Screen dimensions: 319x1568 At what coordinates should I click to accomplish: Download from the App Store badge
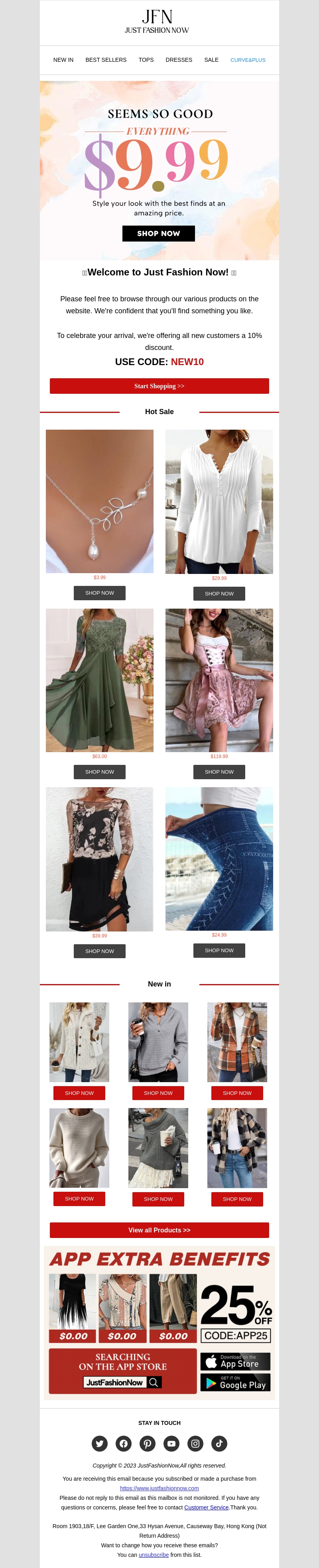point(235,1362)
